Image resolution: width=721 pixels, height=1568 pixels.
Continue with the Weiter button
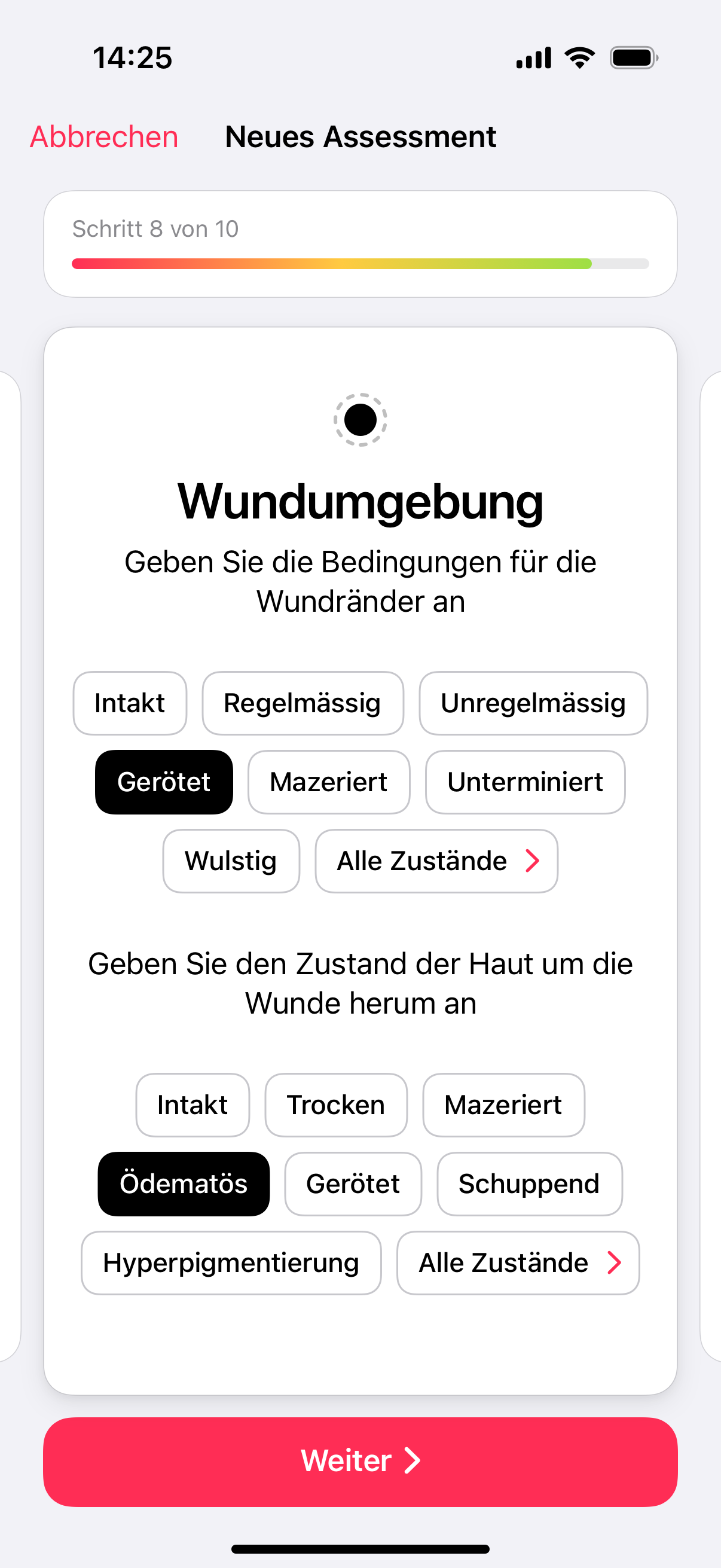(360, 1462)
